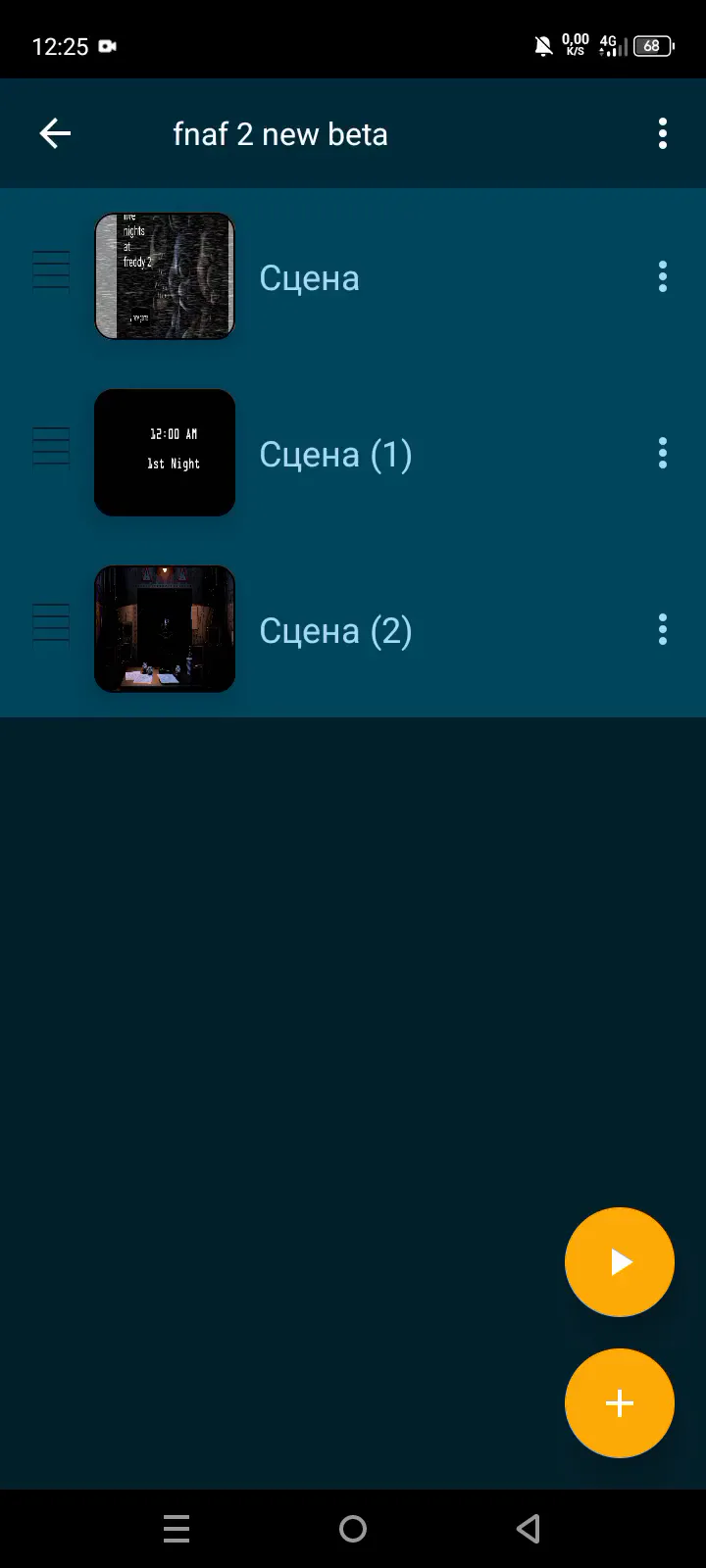This screenshot has width=706, height=1568.
Task: Add a new scene with plus button
Action: pyautogui.click(x=620, y=1403)
